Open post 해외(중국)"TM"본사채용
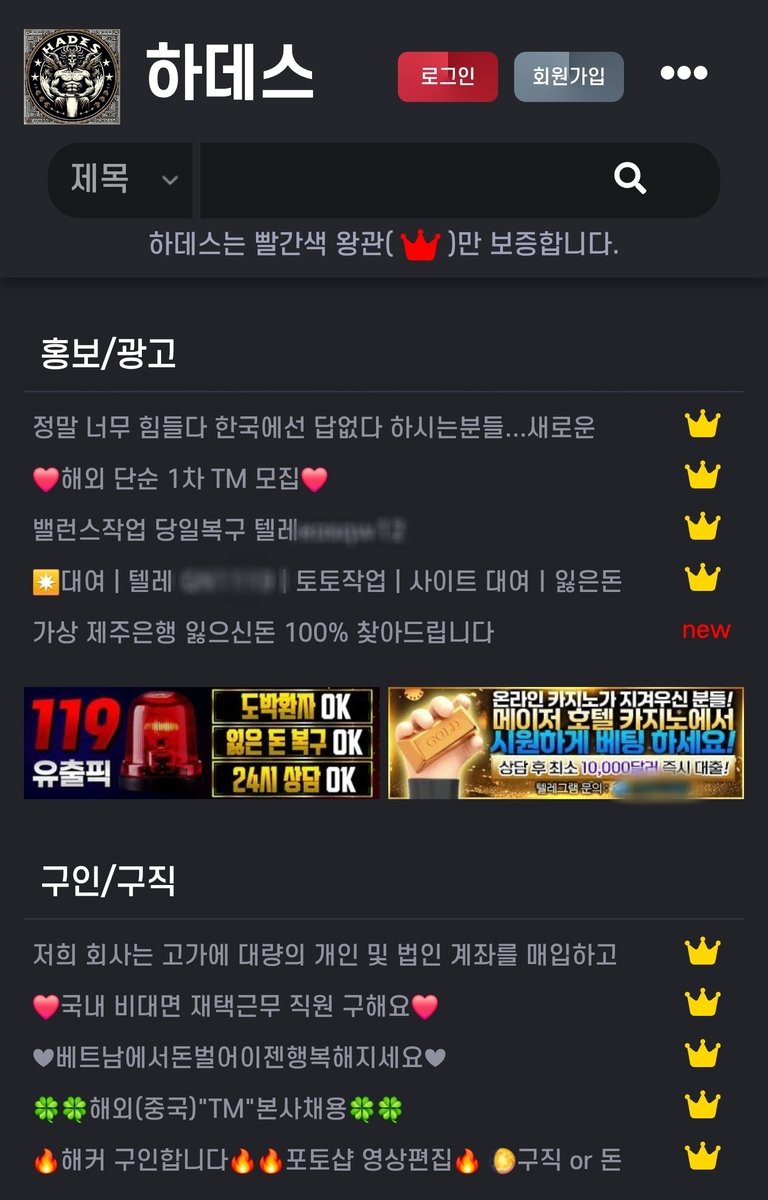Screen dimensions: 768x1200 217,1109
